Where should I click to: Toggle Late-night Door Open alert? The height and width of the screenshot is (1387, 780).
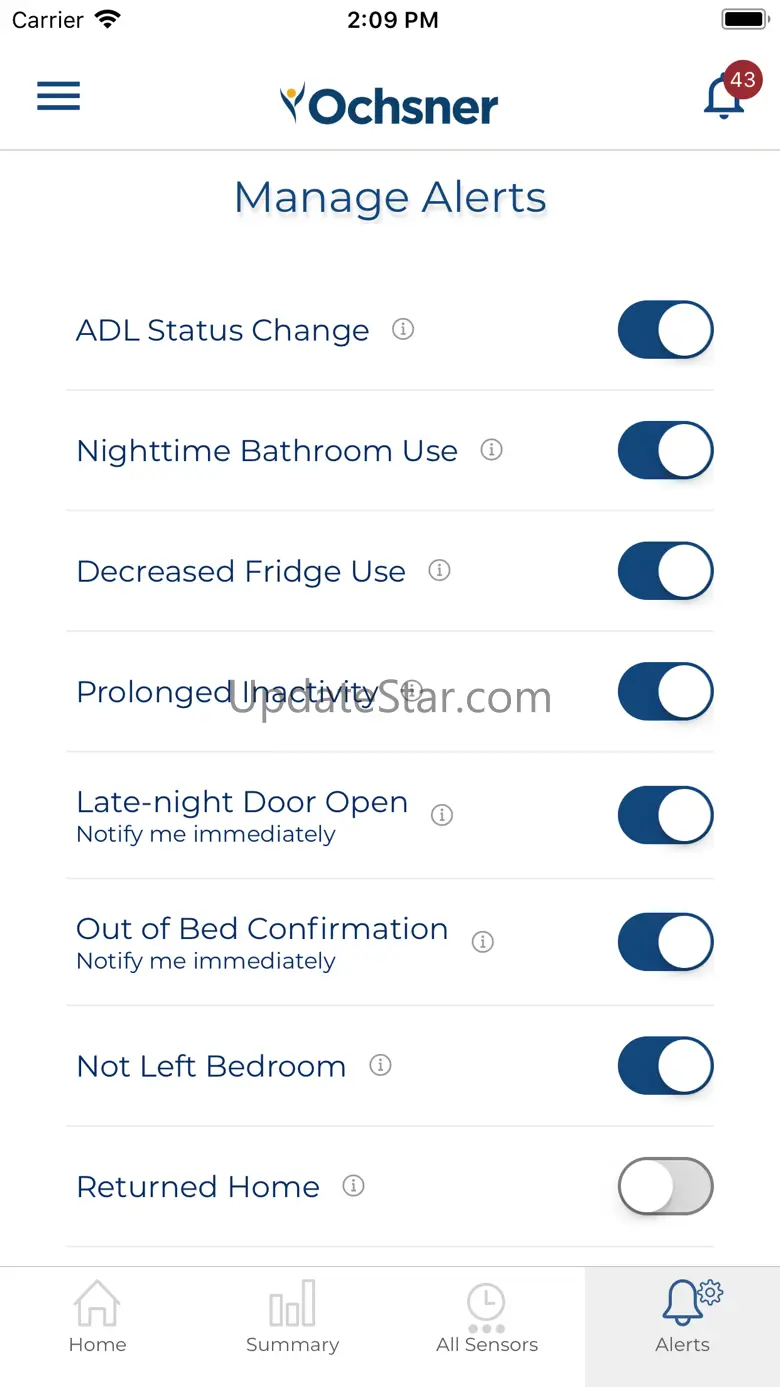665,815
